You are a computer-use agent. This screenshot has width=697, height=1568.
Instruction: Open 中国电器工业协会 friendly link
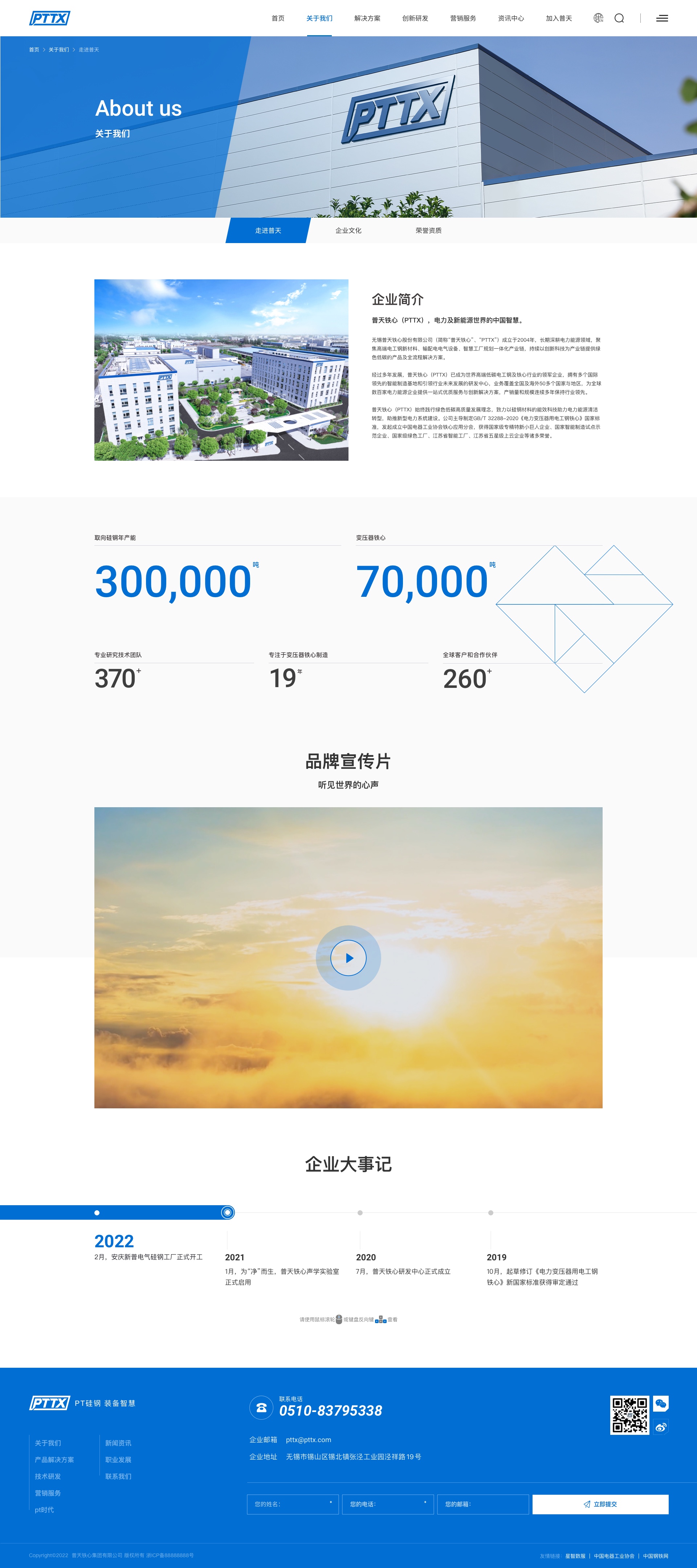click(614, 1556)
